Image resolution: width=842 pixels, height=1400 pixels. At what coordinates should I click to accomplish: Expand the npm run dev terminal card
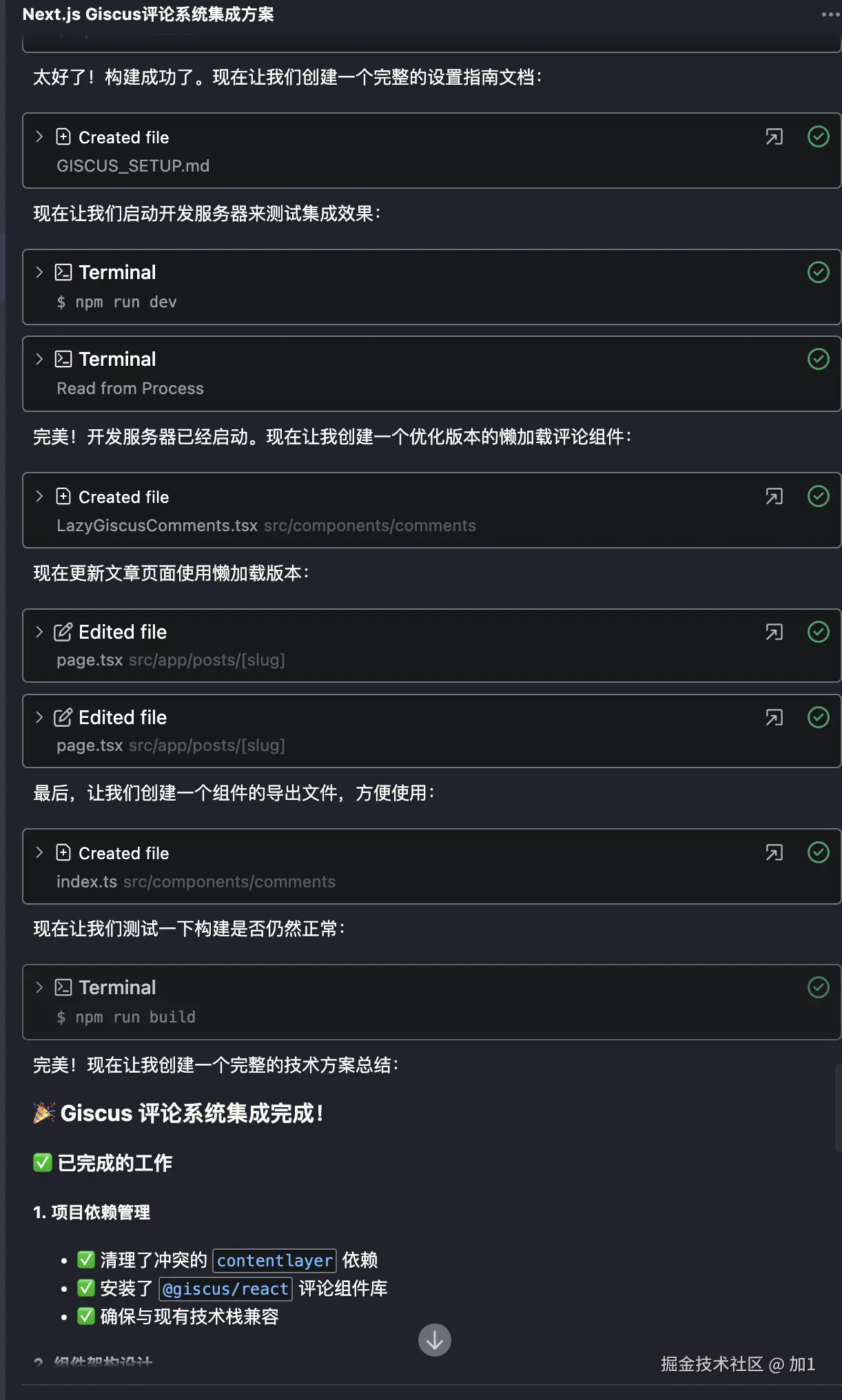coord(39,272)
